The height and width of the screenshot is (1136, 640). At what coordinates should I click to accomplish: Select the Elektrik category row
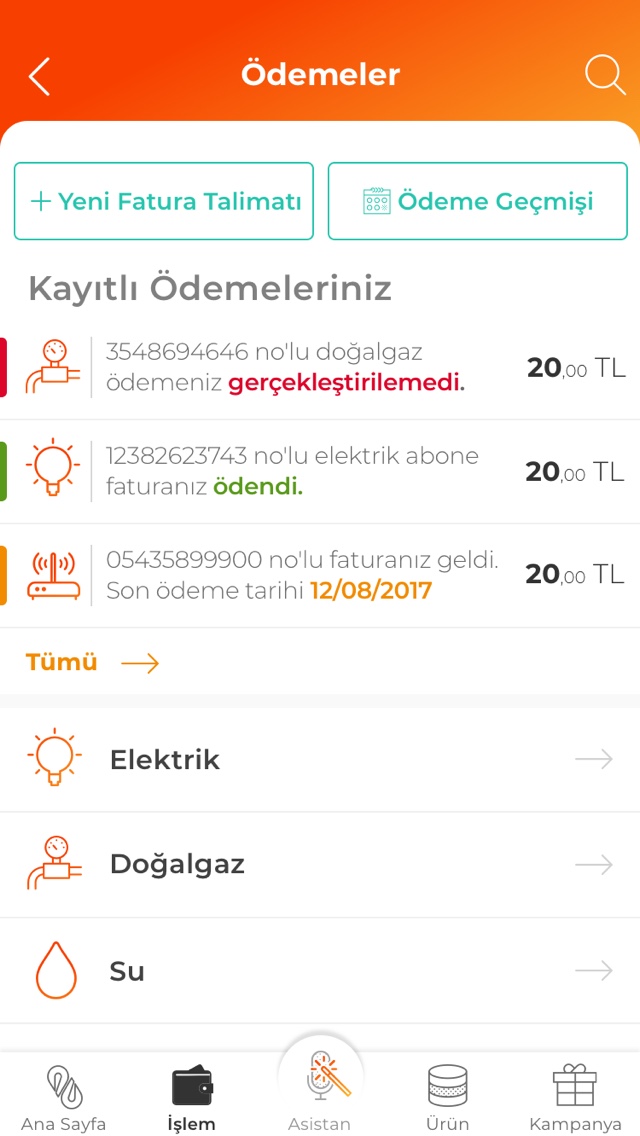pos(320,760)
